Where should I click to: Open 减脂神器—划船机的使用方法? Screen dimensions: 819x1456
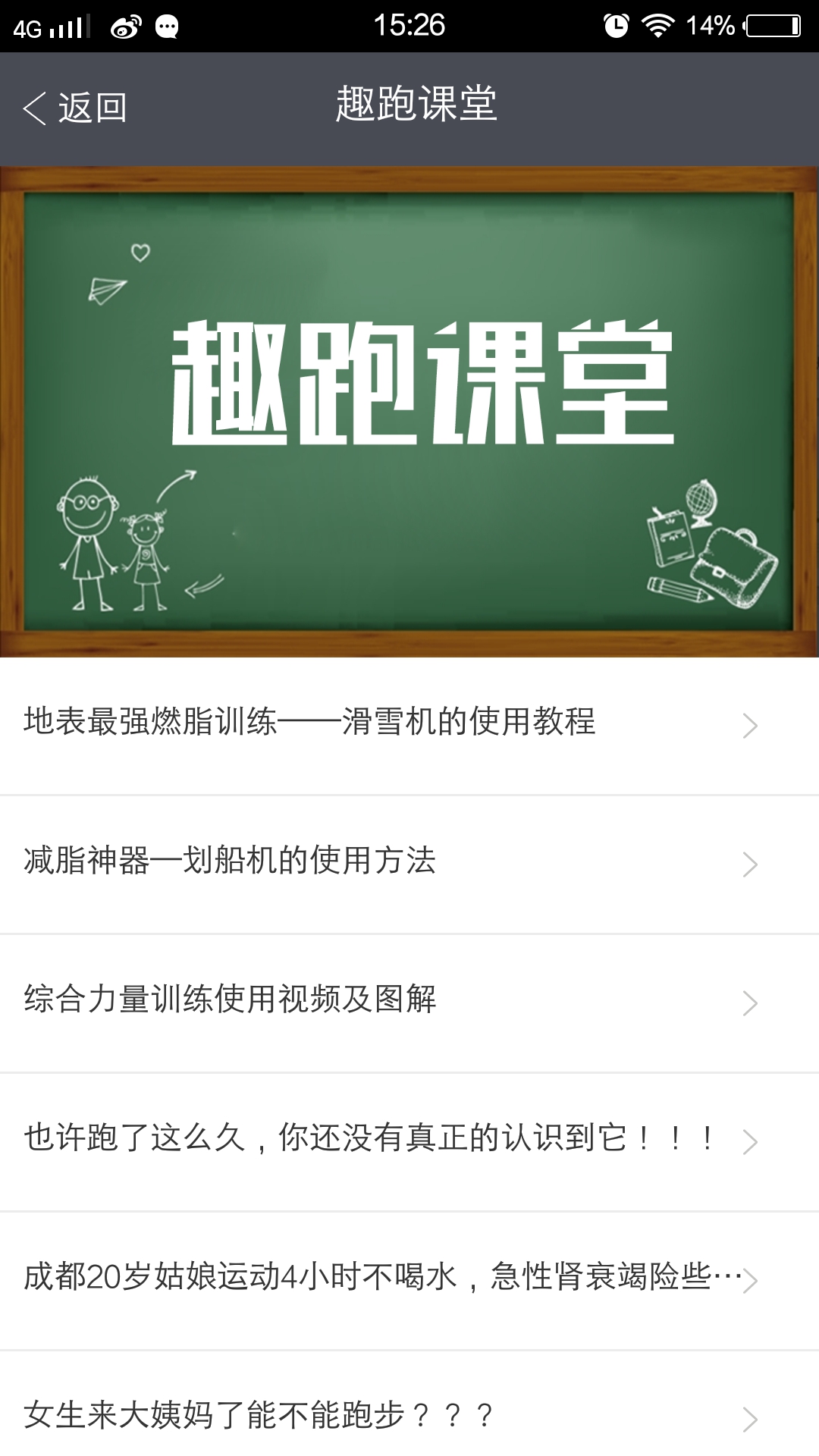(x=379, y=861)
